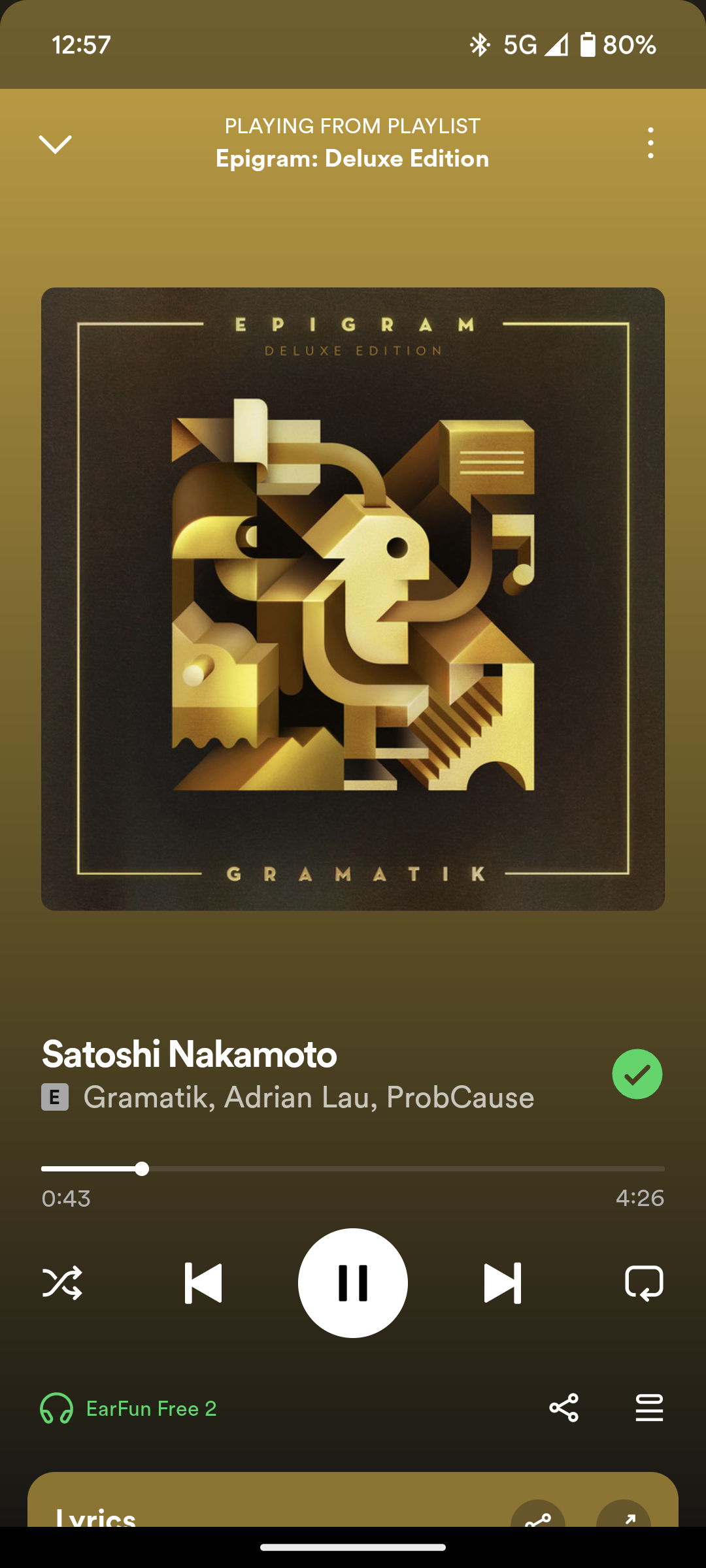Remove Satoshi Nakamoto from liked songs
Screen dimensions: 706x1568
(637, 1074)
